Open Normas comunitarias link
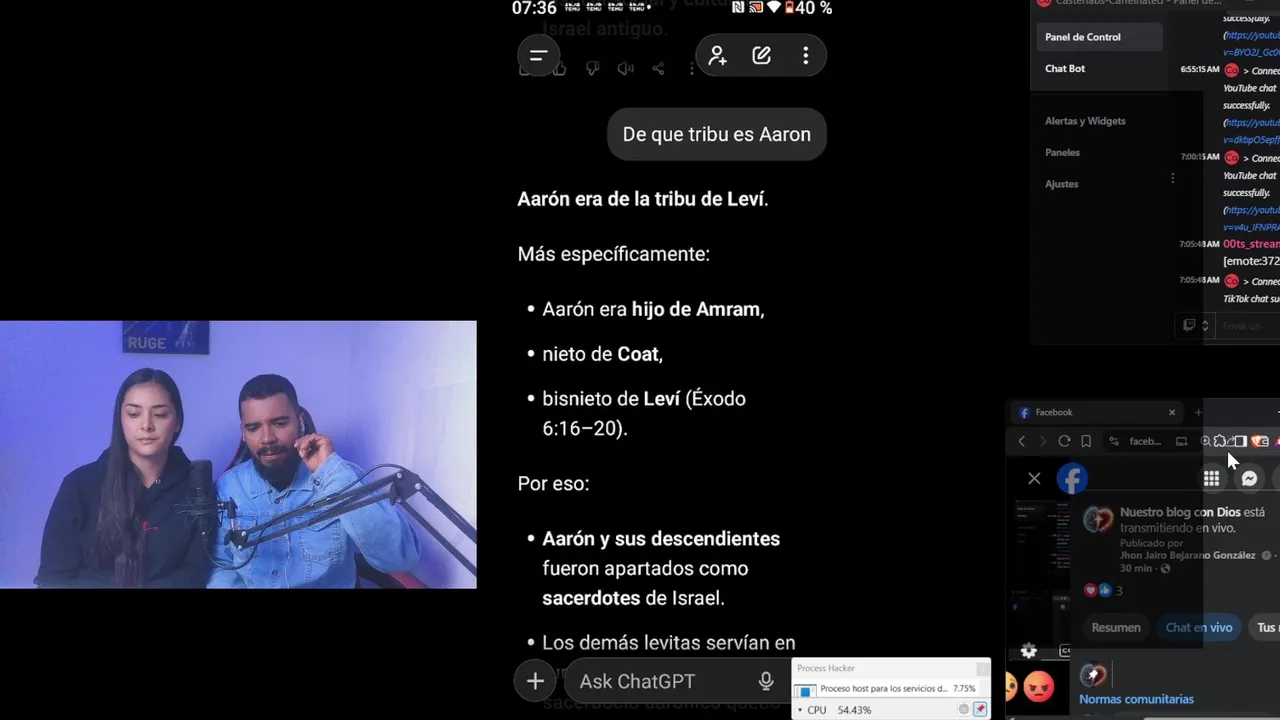Image resolution: width=1280 pixels, height=720 pixels. click(1136, 699)
